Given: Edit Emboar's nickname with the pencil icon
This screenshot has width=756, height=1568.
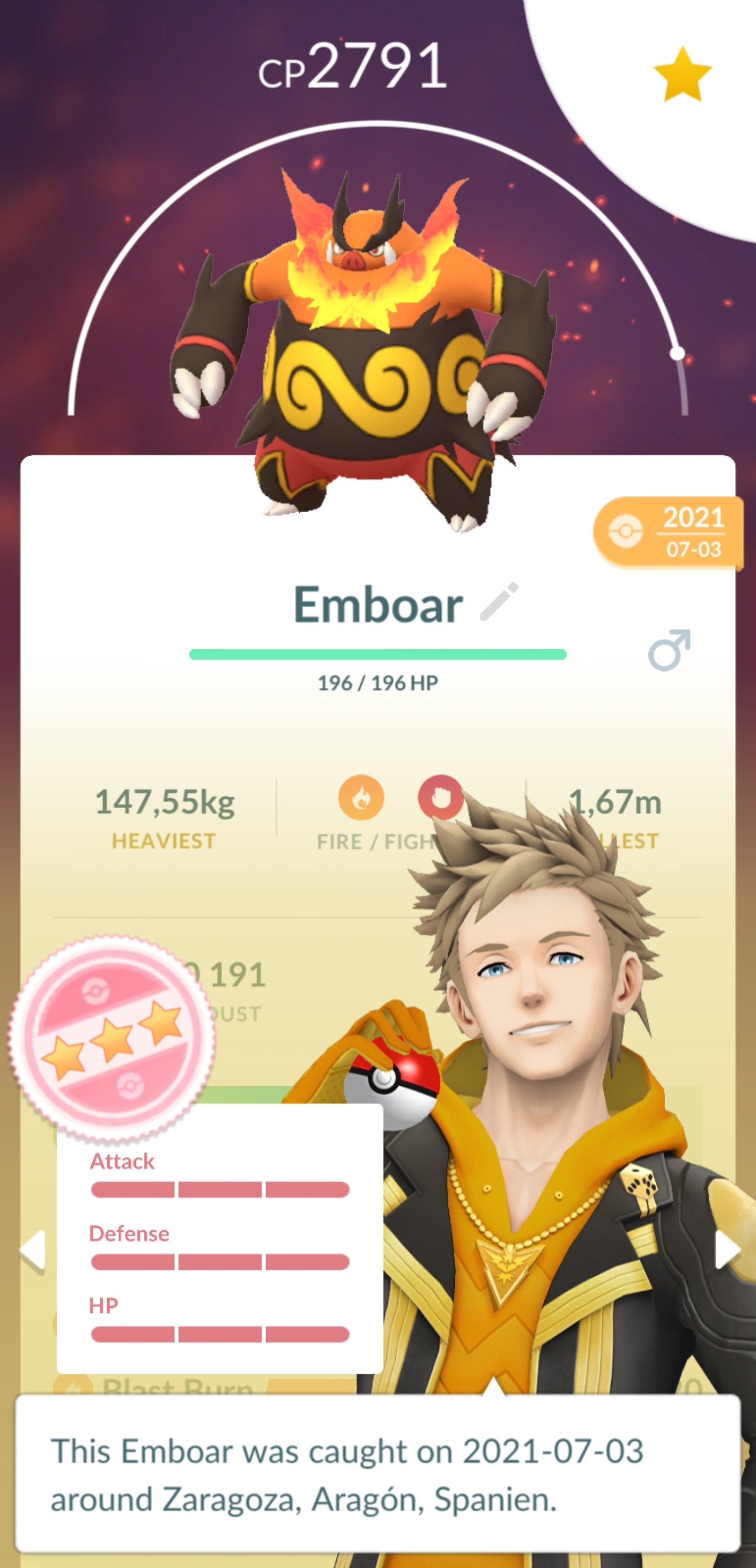Looking at the screenshot, I should [x=499, y=601].
